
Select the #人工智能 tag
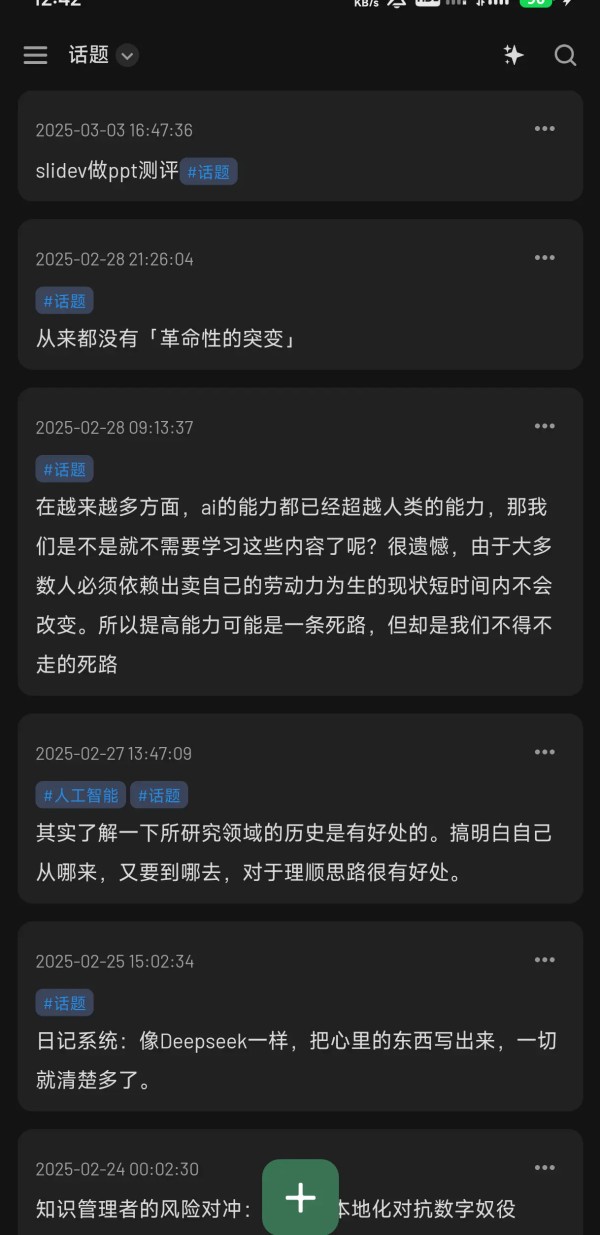click(x=81, y=795)
